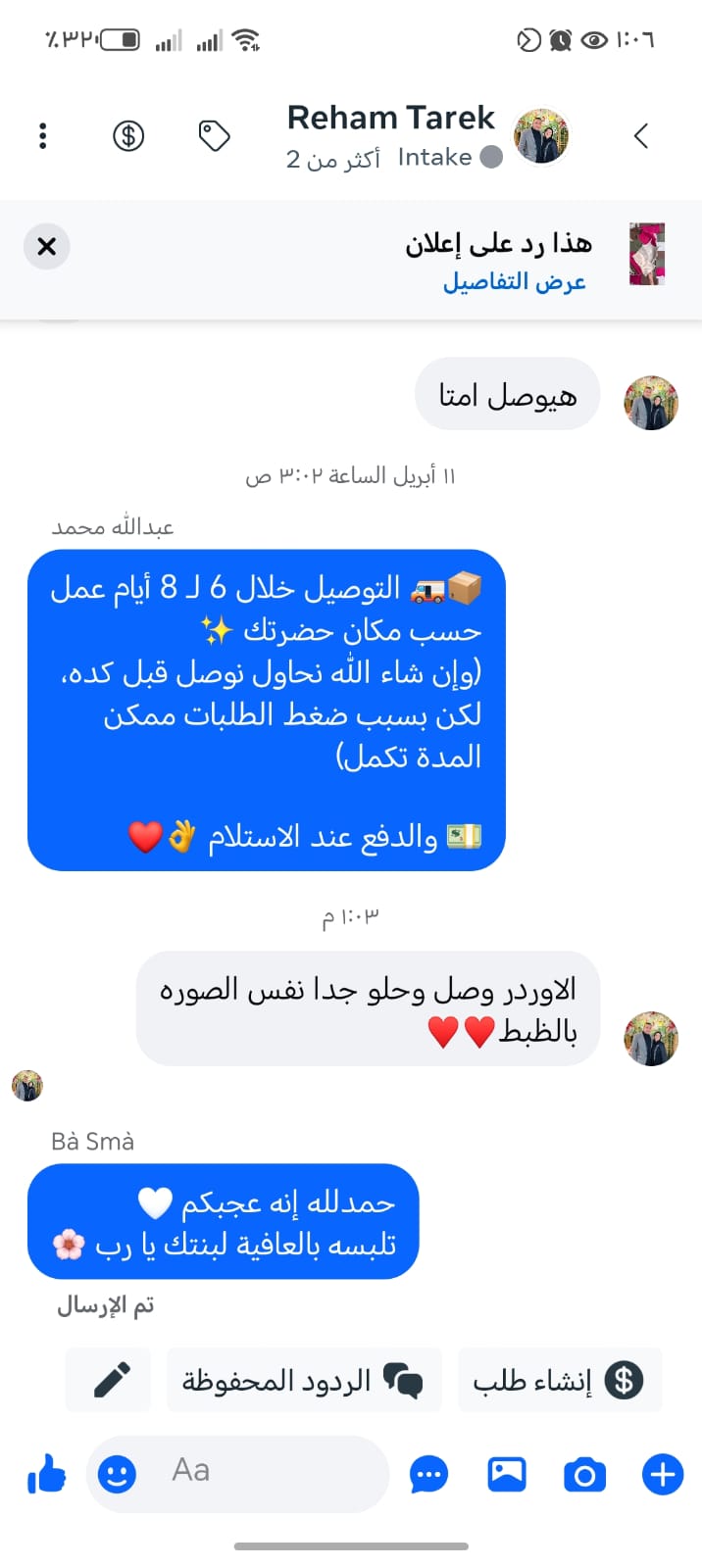Viewport: 702px width, 1568px height.
Task: Open عرض التفاصيل link
Action: click(515, 282)
